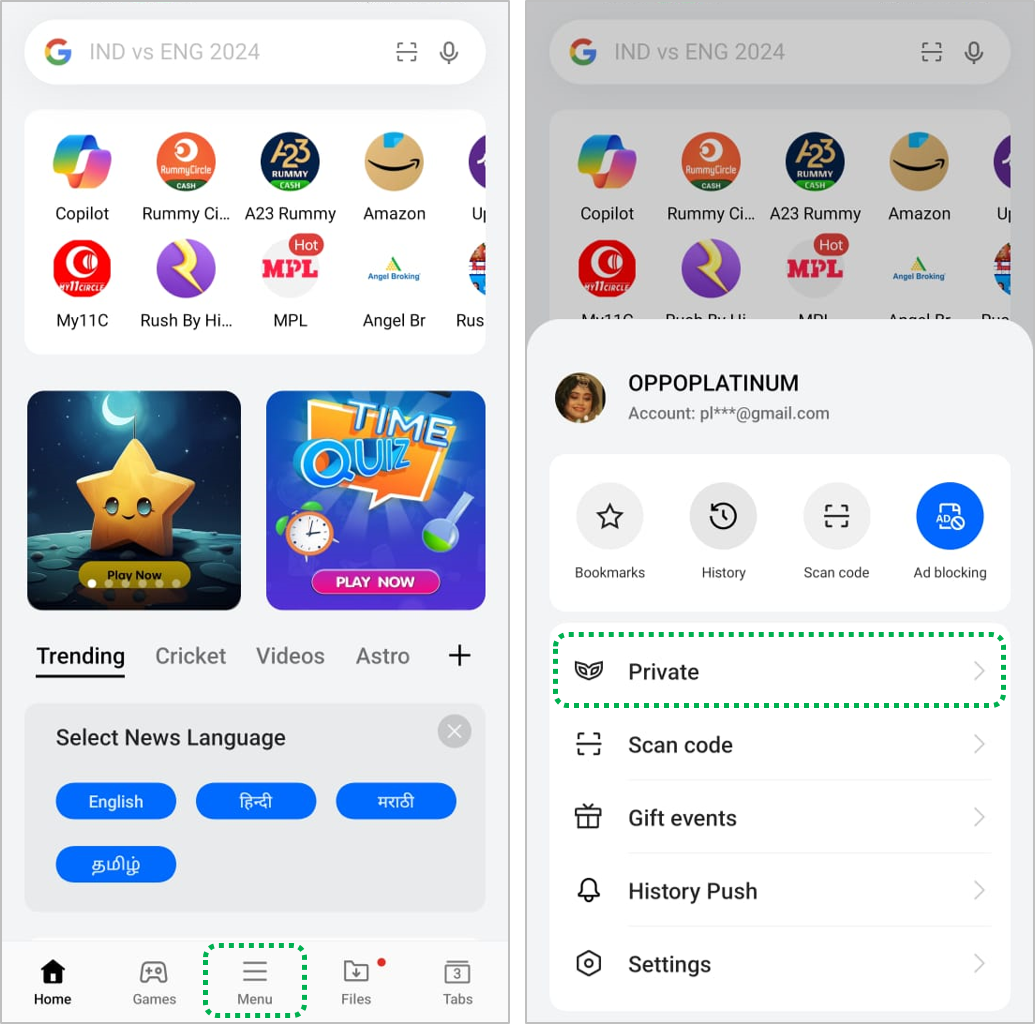Open browser Settings

[x=778, y=964]
